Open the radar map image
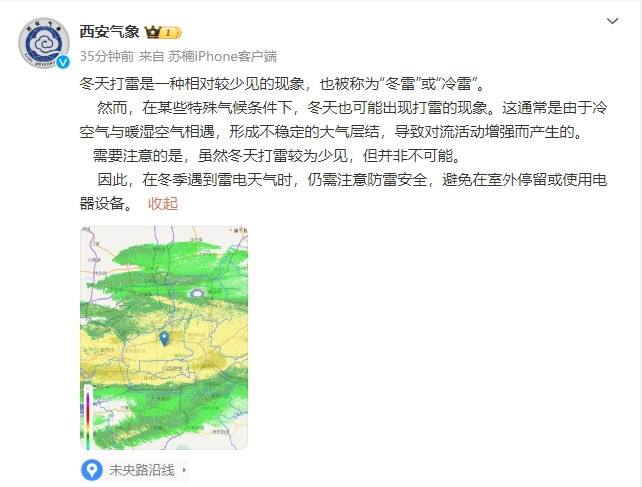This screenshot has width=642, height=487. (163, 337)
